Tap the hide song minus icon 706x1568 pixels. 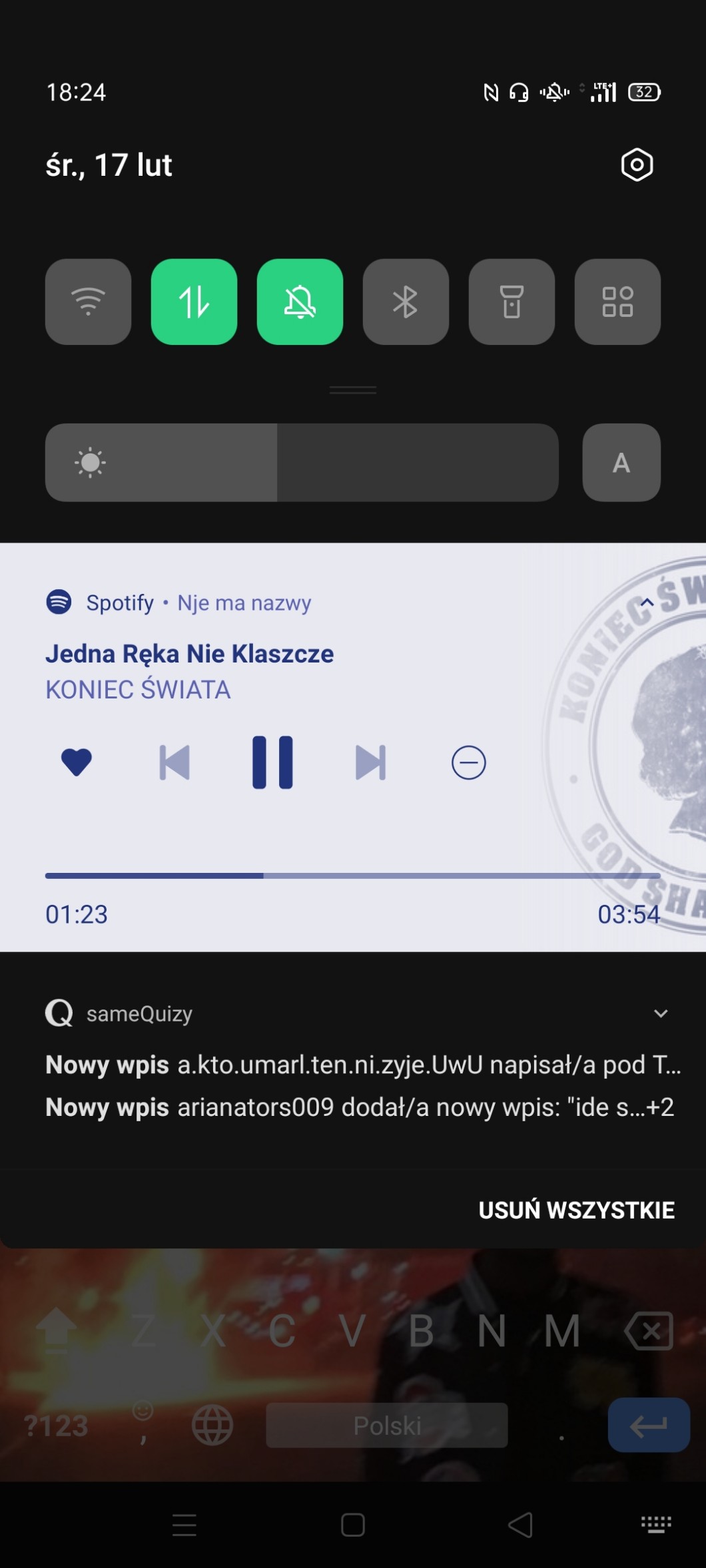pos(468,762)
